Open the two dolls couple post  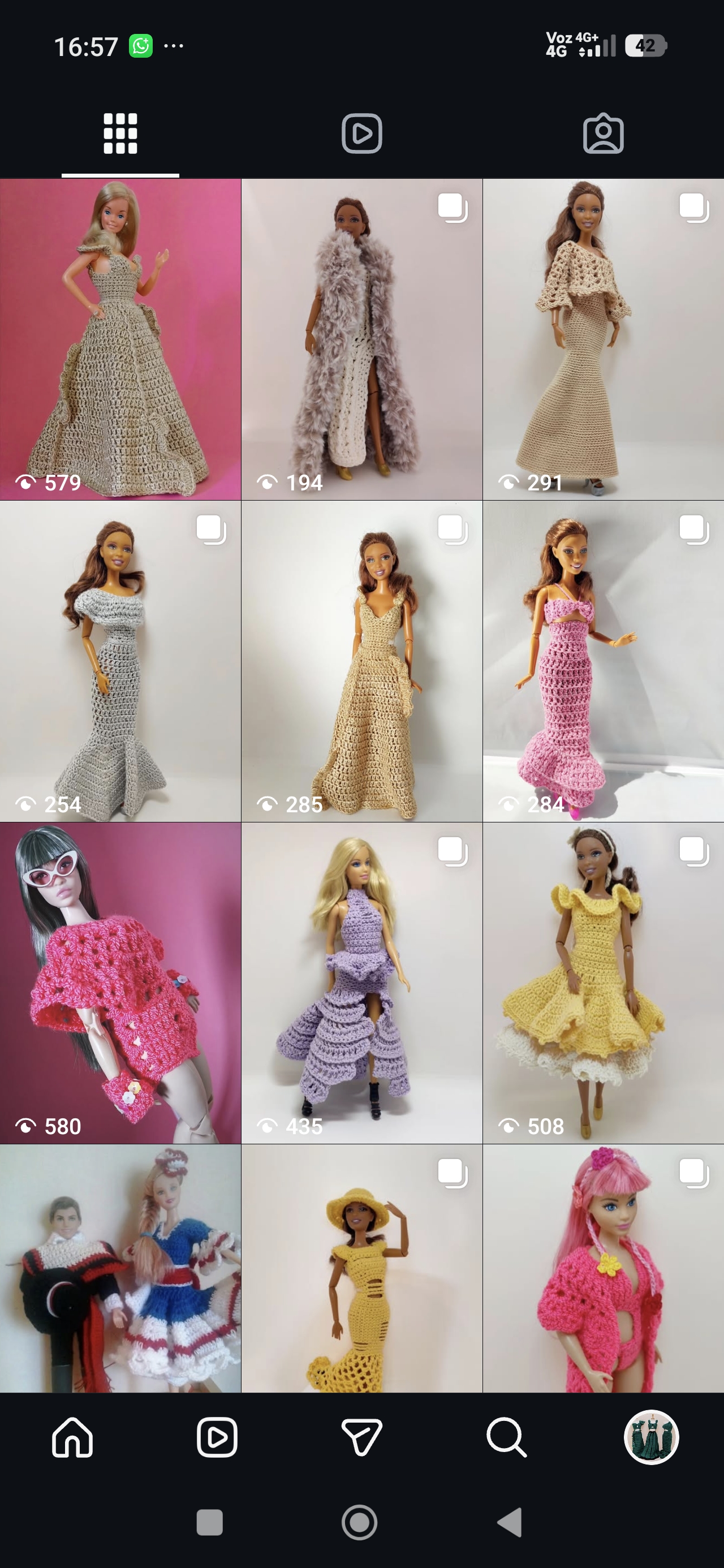point(120,1267)
